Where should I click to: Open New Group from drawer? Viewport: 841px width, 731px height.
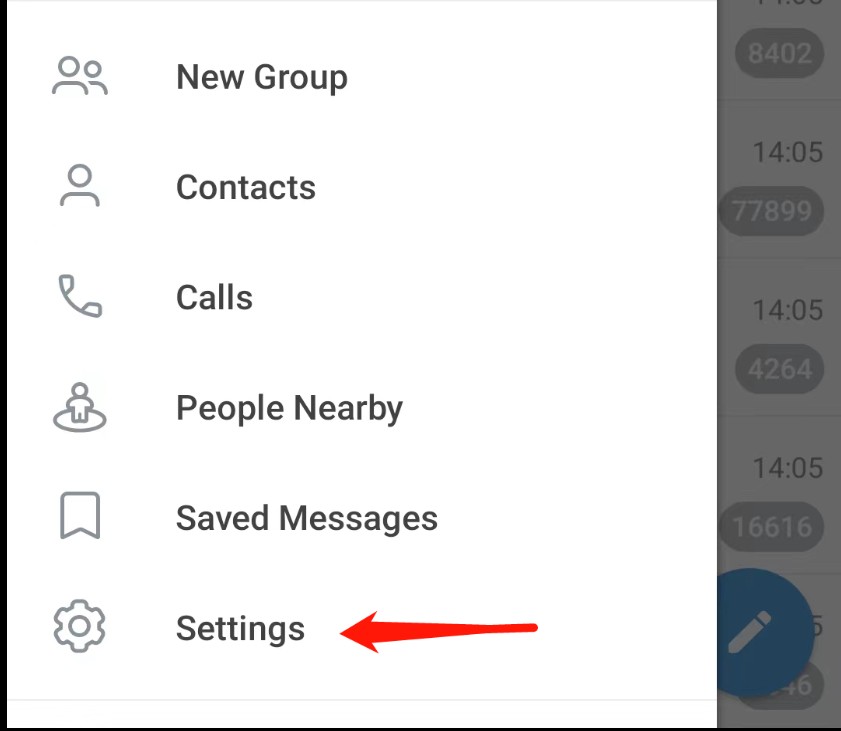[x=261, y=78]
